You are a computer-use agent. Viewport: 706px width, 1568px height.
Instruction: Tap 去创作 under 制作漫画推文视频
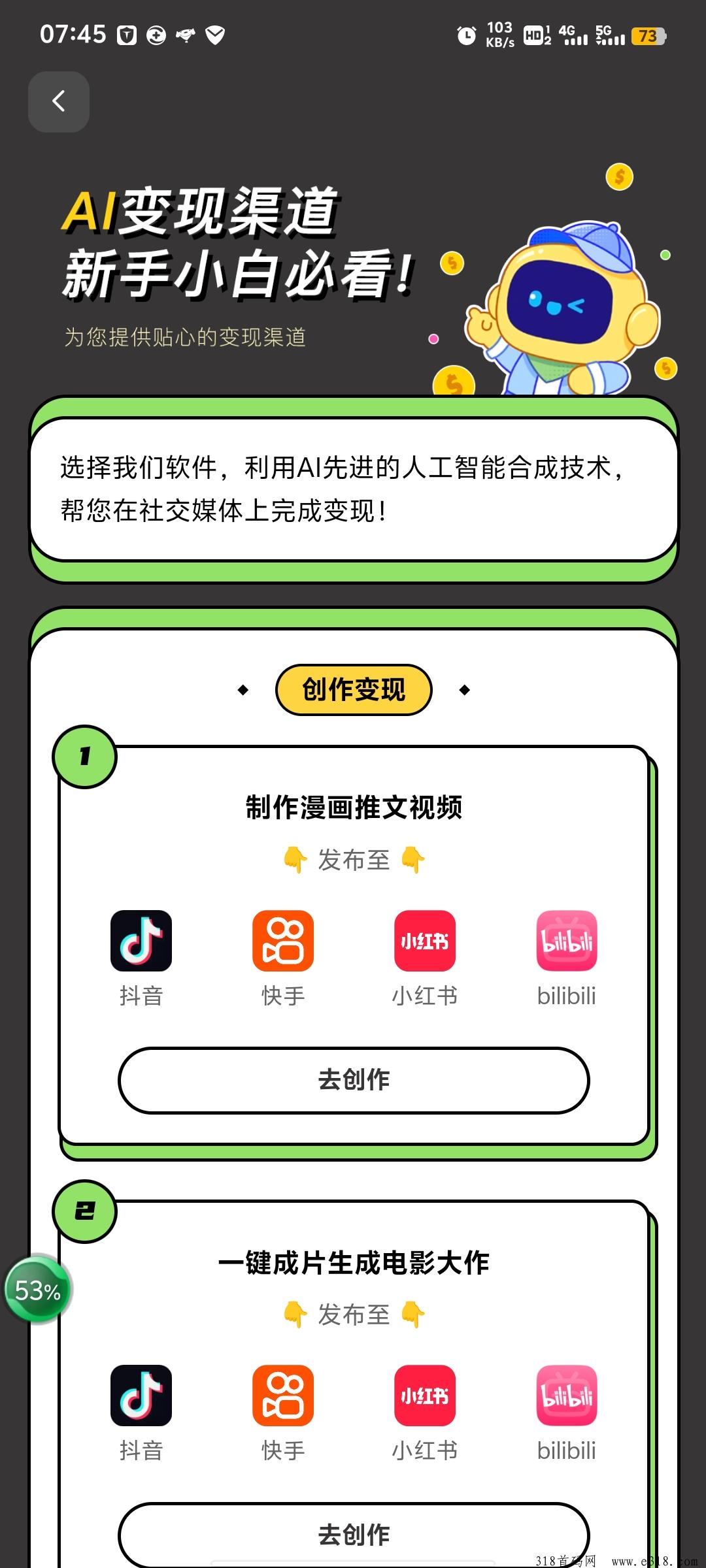pos(354,1080)
